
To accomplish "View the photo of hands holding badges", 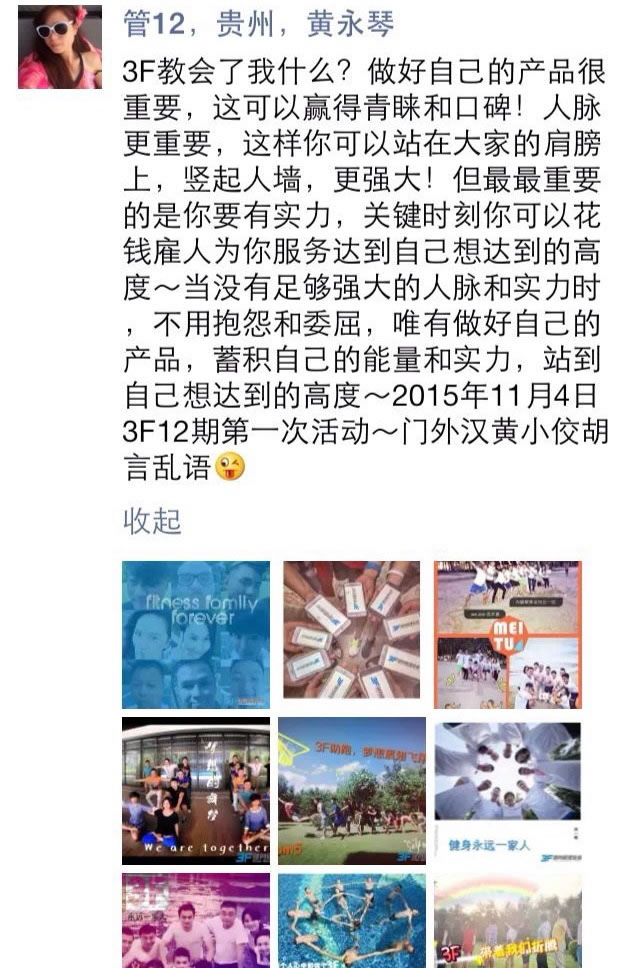I will pos(351,630).
